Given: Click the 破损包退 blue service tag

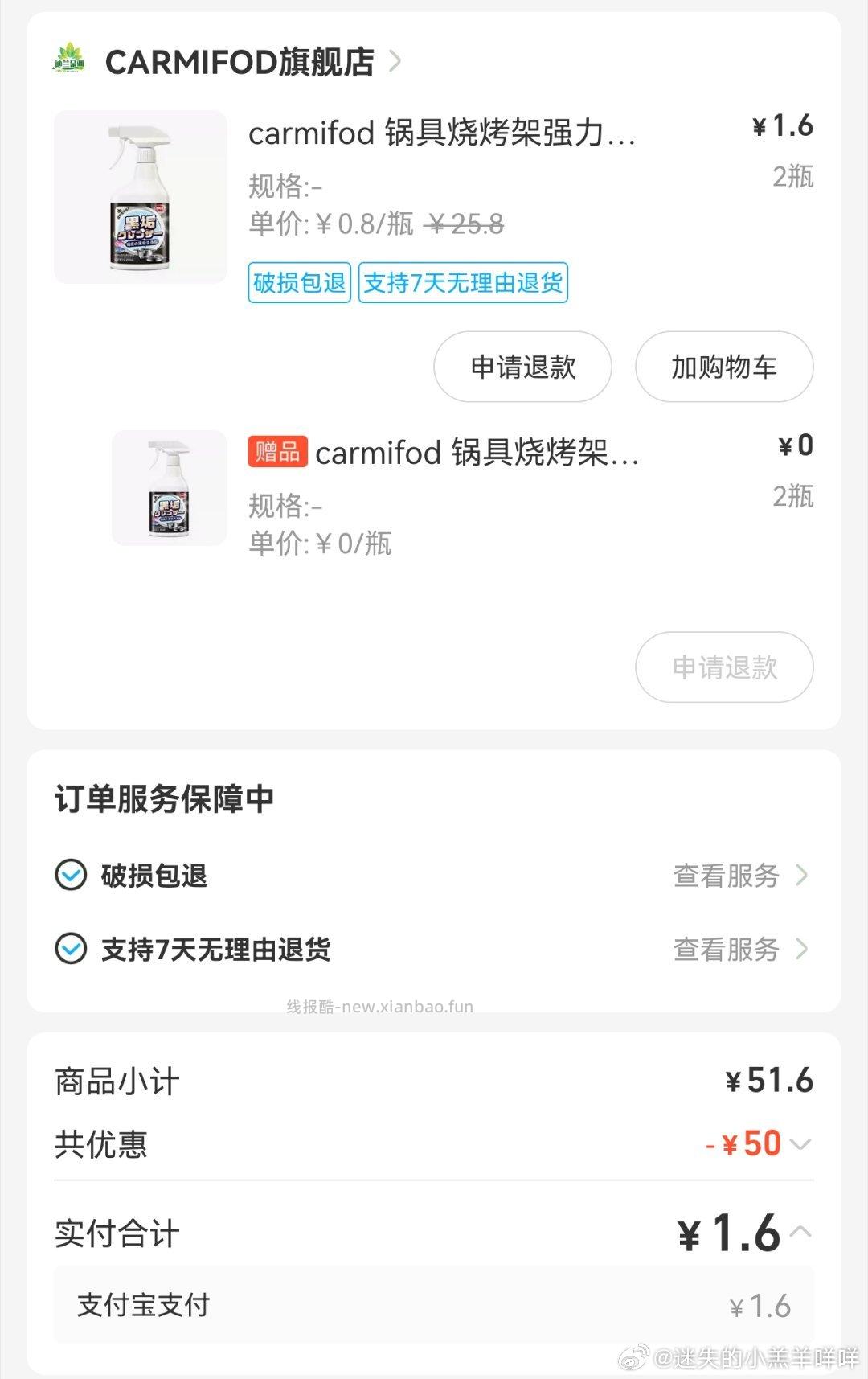Looking at the screenshot, I should click(x=299, y=284).
